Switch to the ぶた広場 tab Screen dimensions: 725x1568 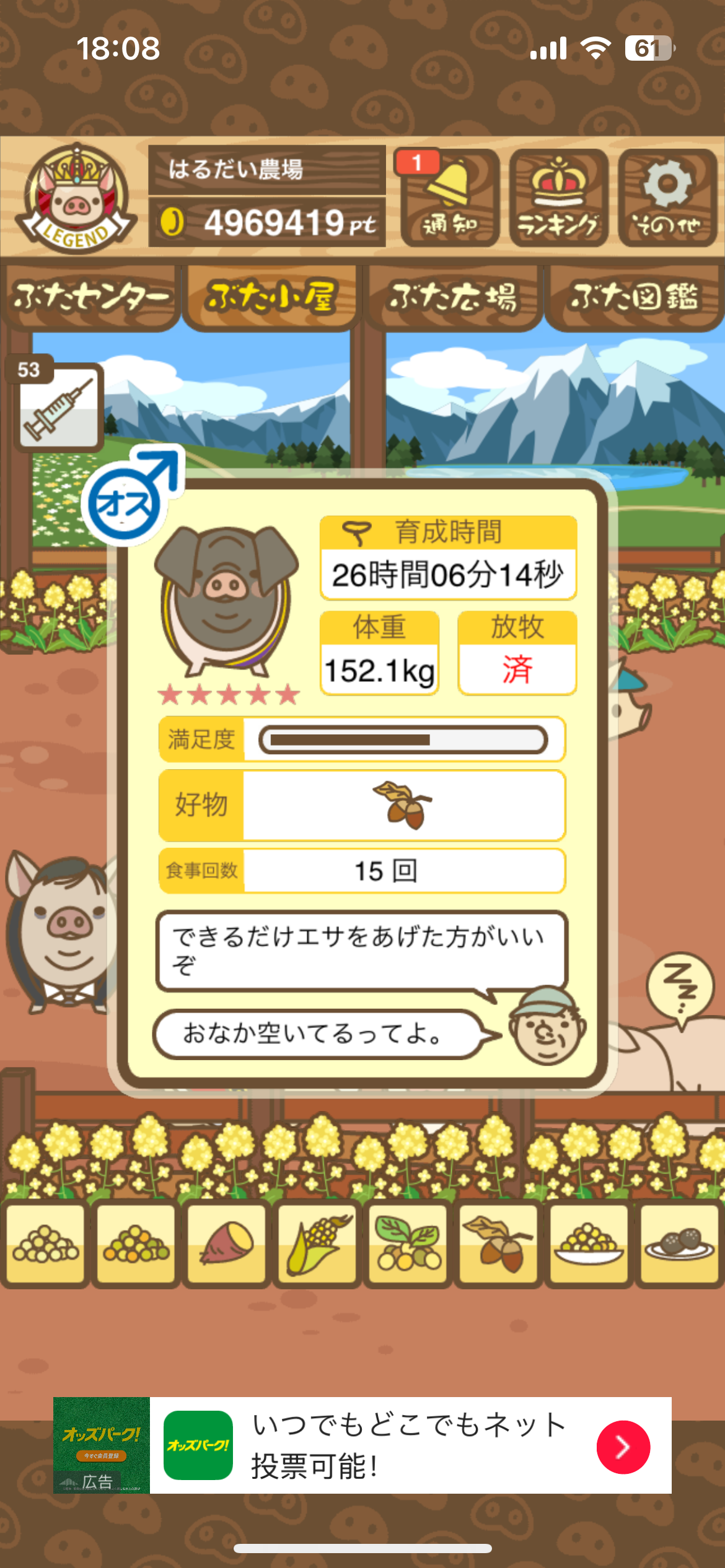pyautogui.click(x=453, y=297)
